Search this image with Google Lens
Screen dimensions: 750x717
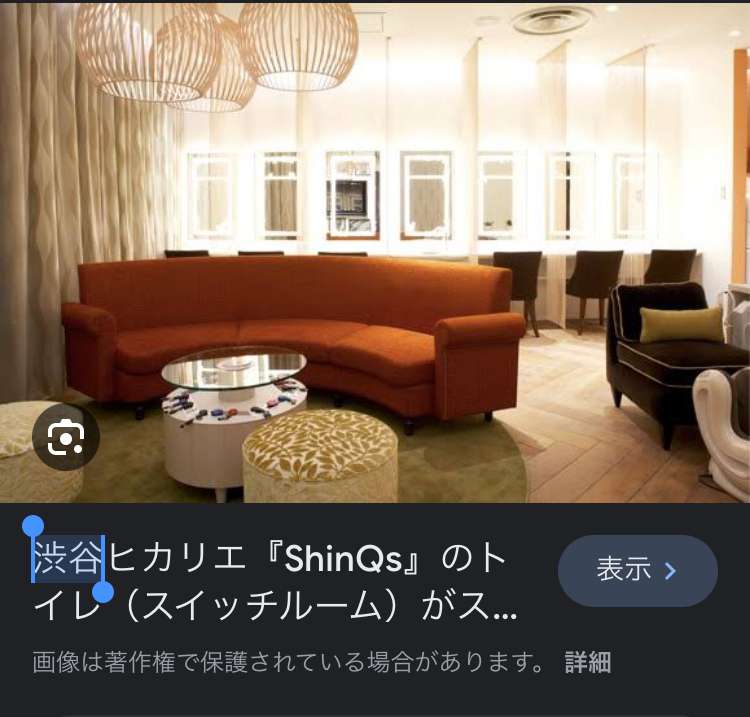(x=65, y=437)
